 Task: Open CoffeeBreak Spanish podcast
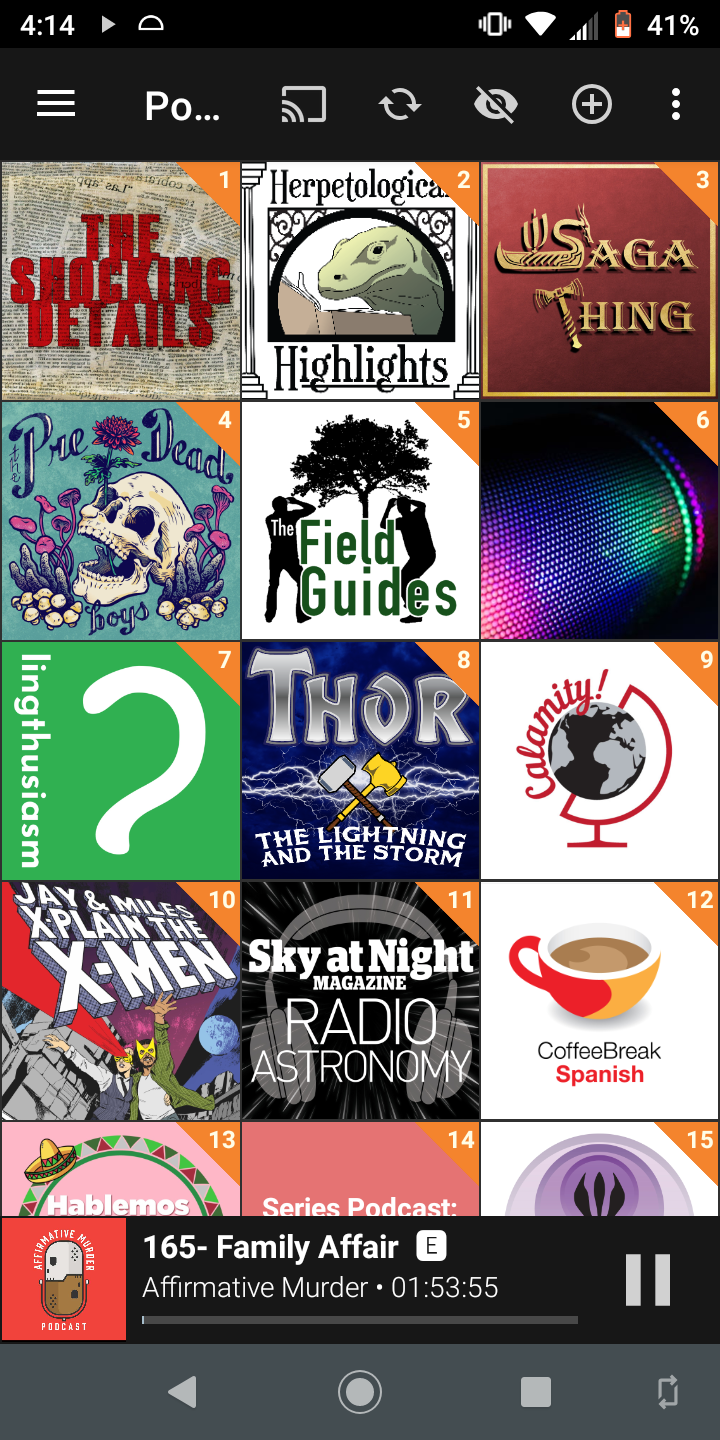click(x=600, y=1001)
